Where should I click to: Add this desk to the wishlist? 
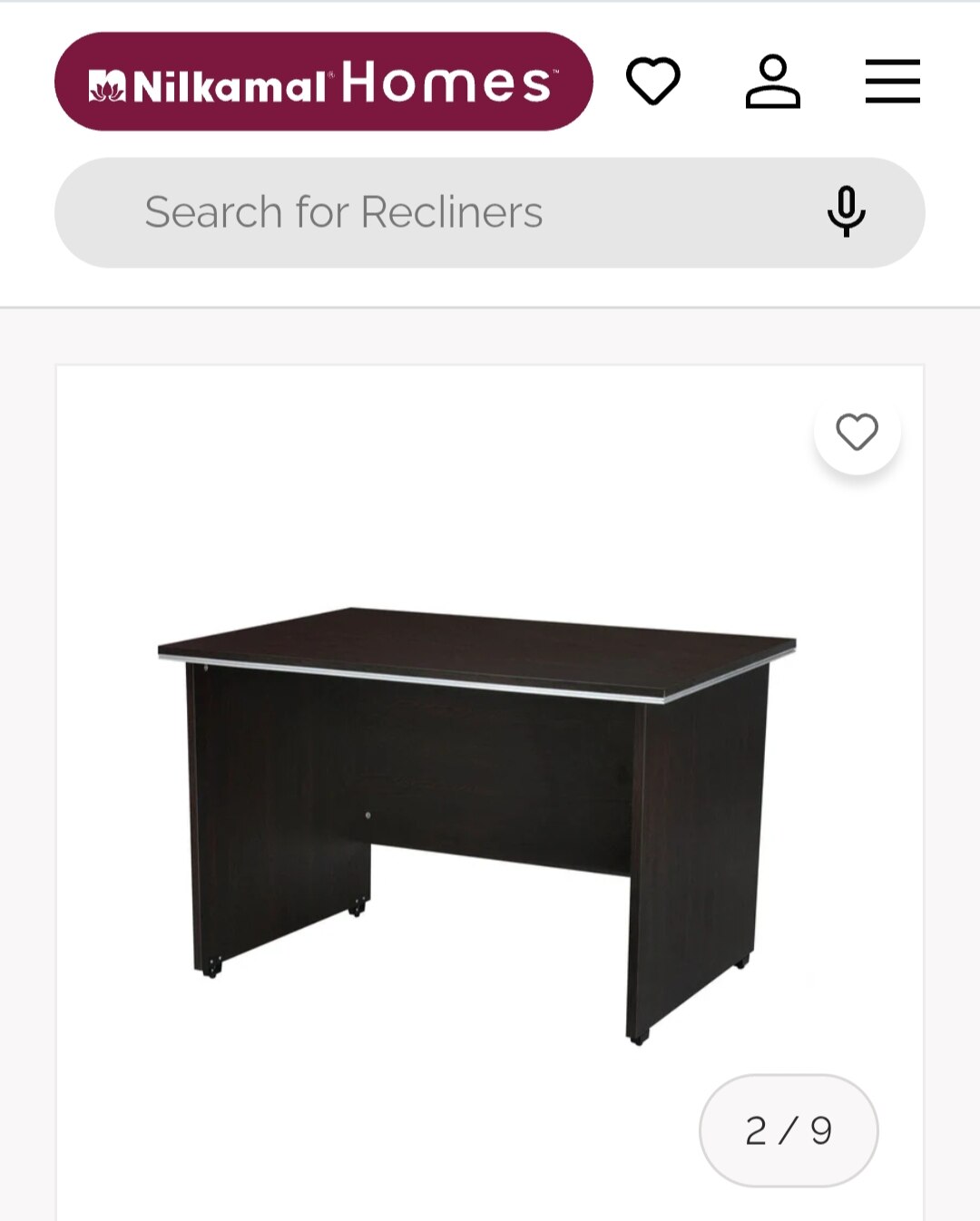click(x=857, y=432)
